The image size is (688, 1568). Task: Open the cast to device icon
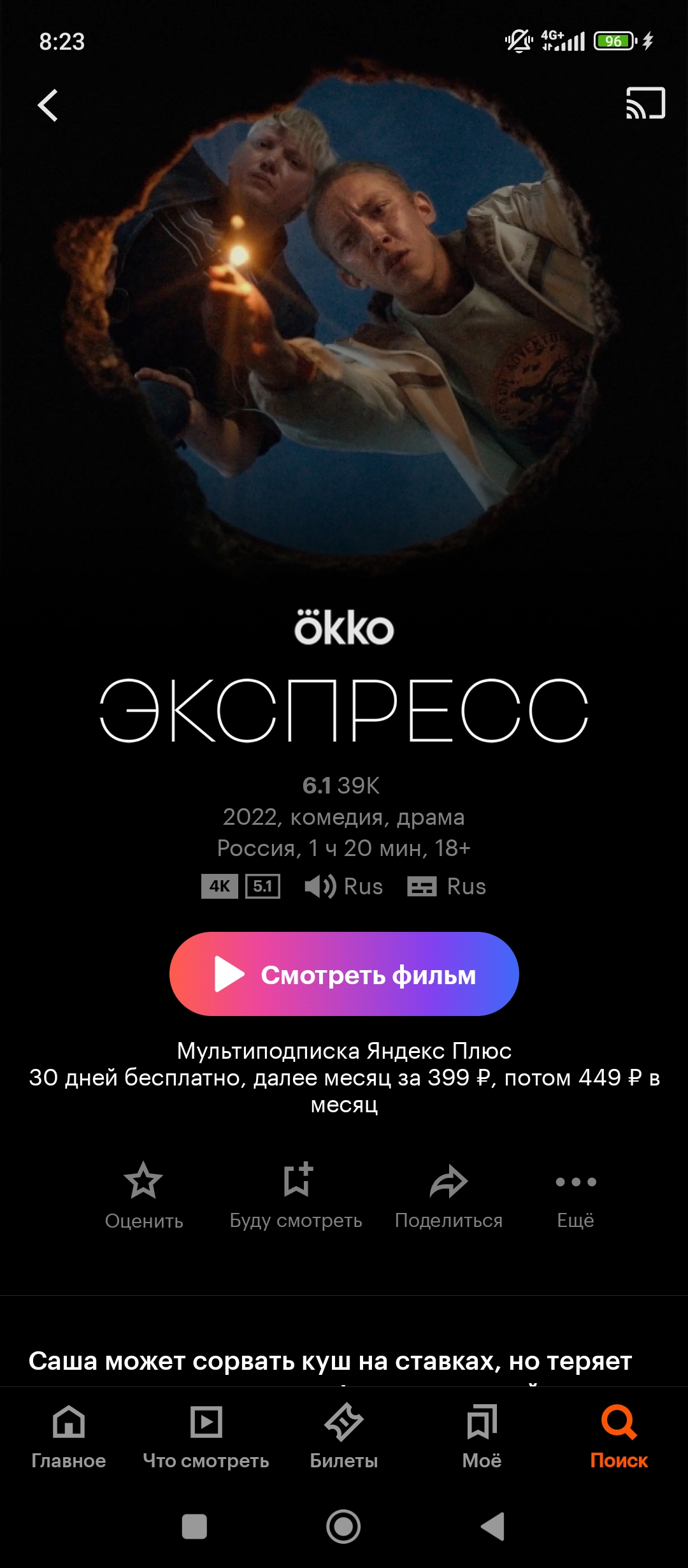click(645, 103)
